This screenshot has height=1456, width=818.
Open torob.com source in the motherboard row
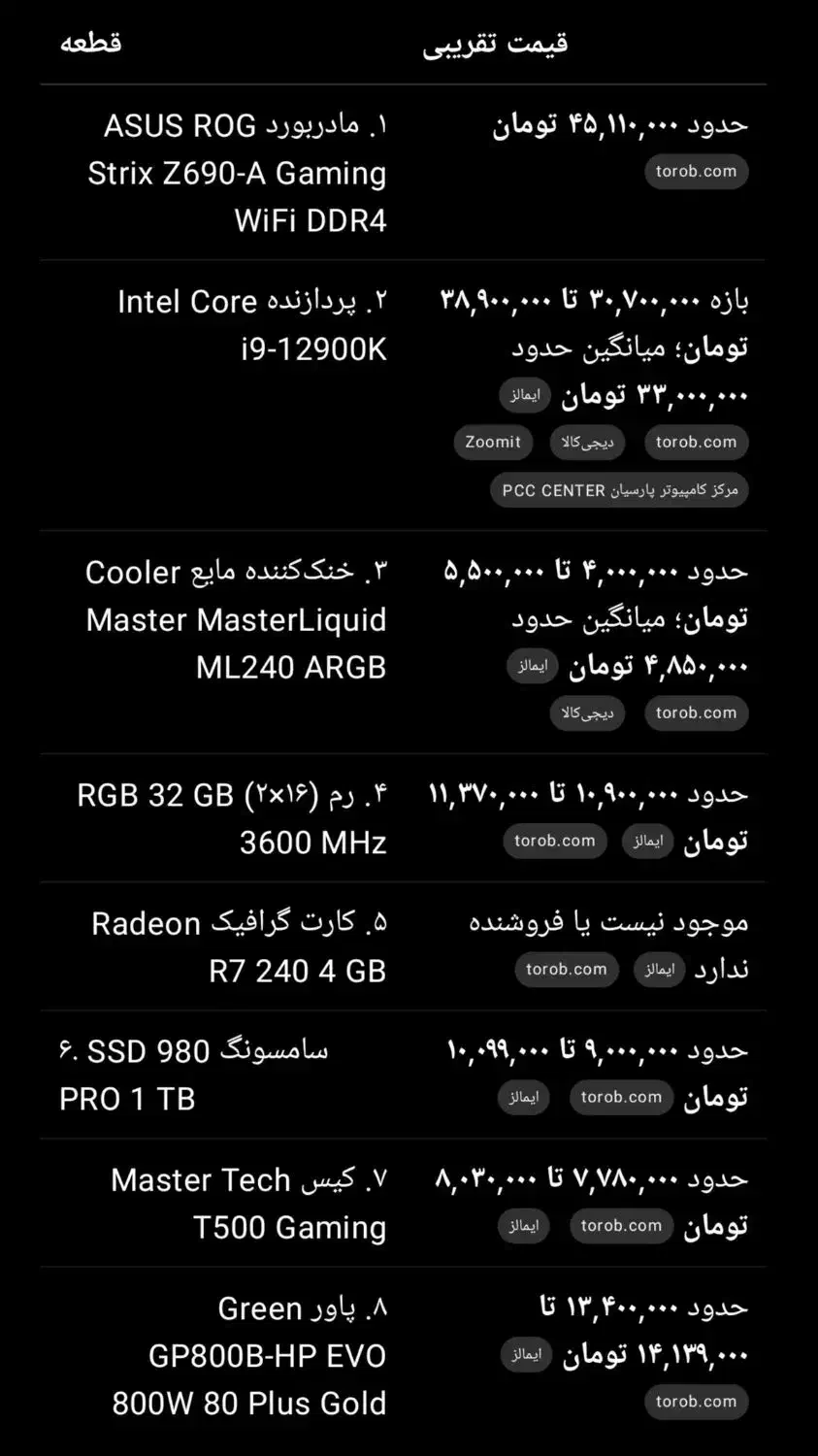pyautogui.click(x=696, y=172)
